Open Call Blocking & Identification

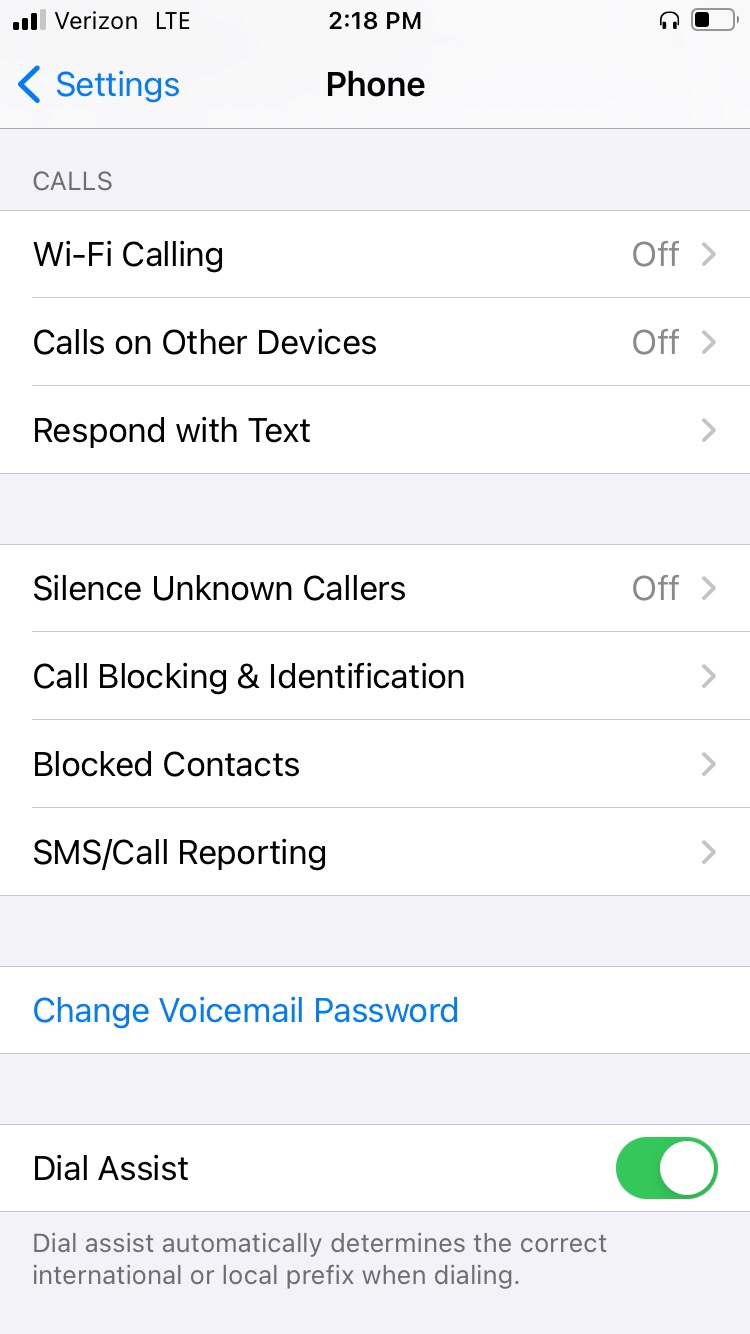375,676
